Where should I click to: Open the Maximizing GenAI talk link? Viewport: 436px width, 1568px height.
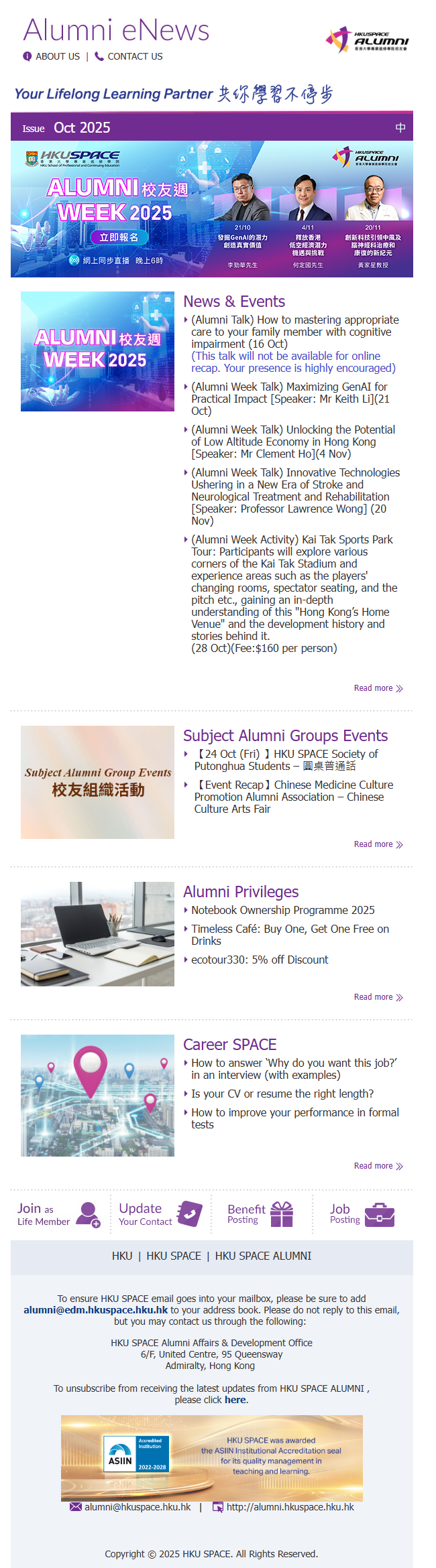[290, 399]
